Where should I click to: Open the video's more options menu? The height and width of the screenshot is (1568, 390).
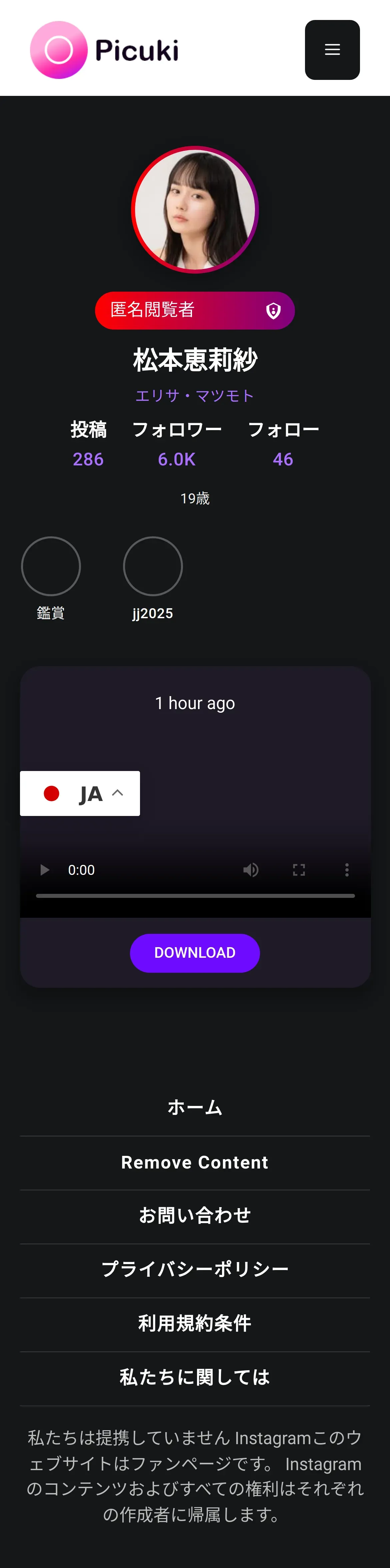click(x=347, y=870)
